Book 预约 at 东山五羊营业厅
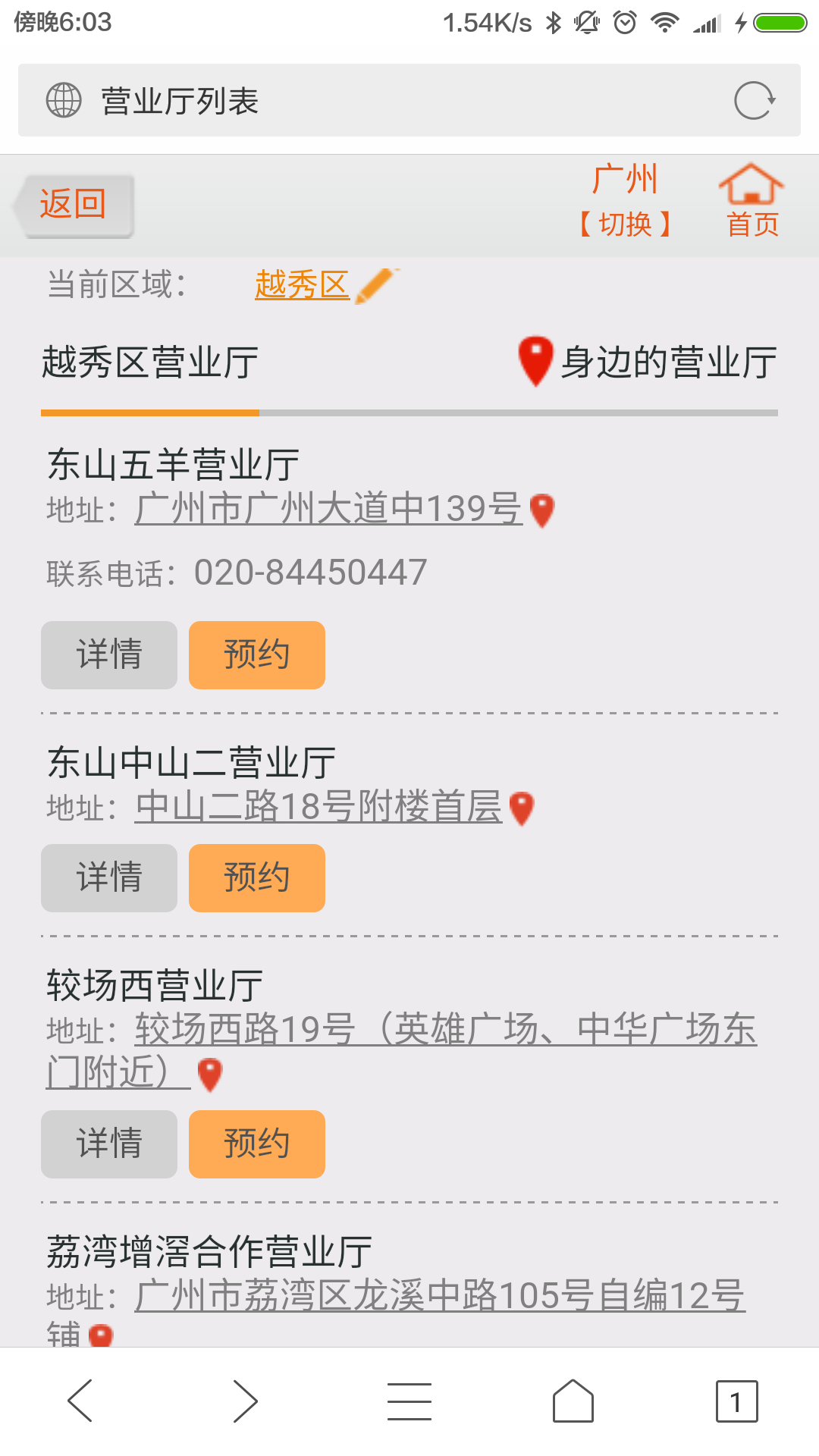 257,655
